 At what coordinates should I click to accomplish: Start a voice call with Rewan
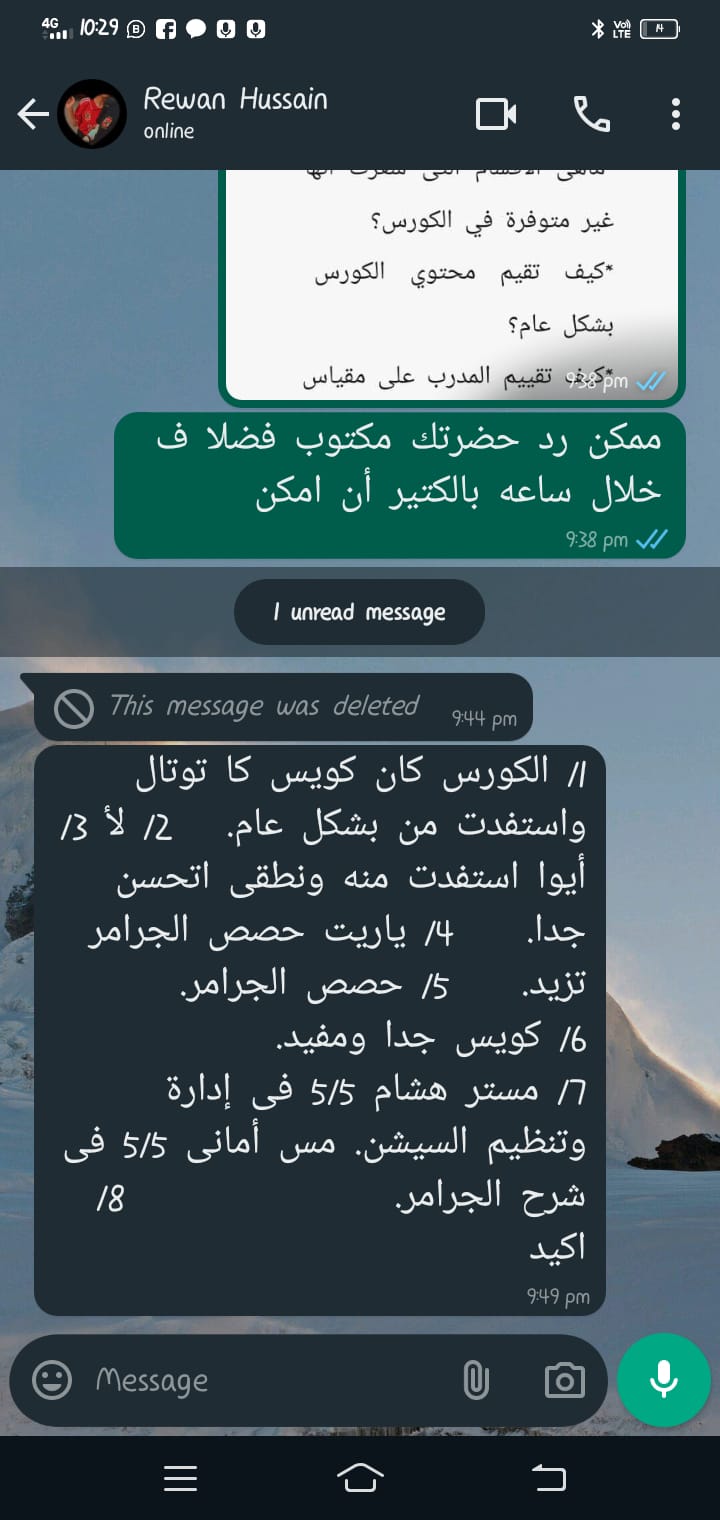point(591,115)
